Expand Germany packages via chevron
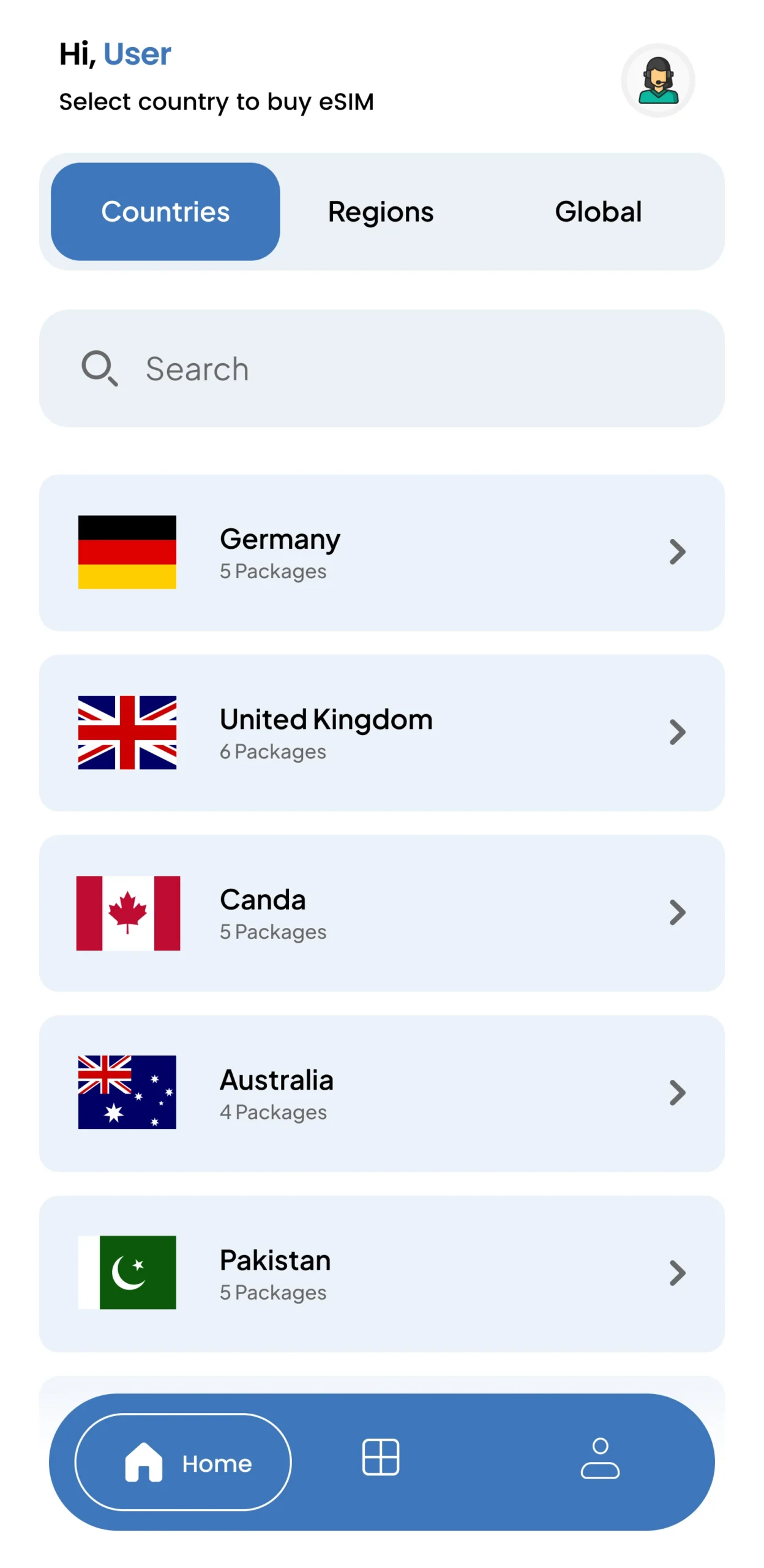This screenshot has width=764, height=1568. click(676, 551)
